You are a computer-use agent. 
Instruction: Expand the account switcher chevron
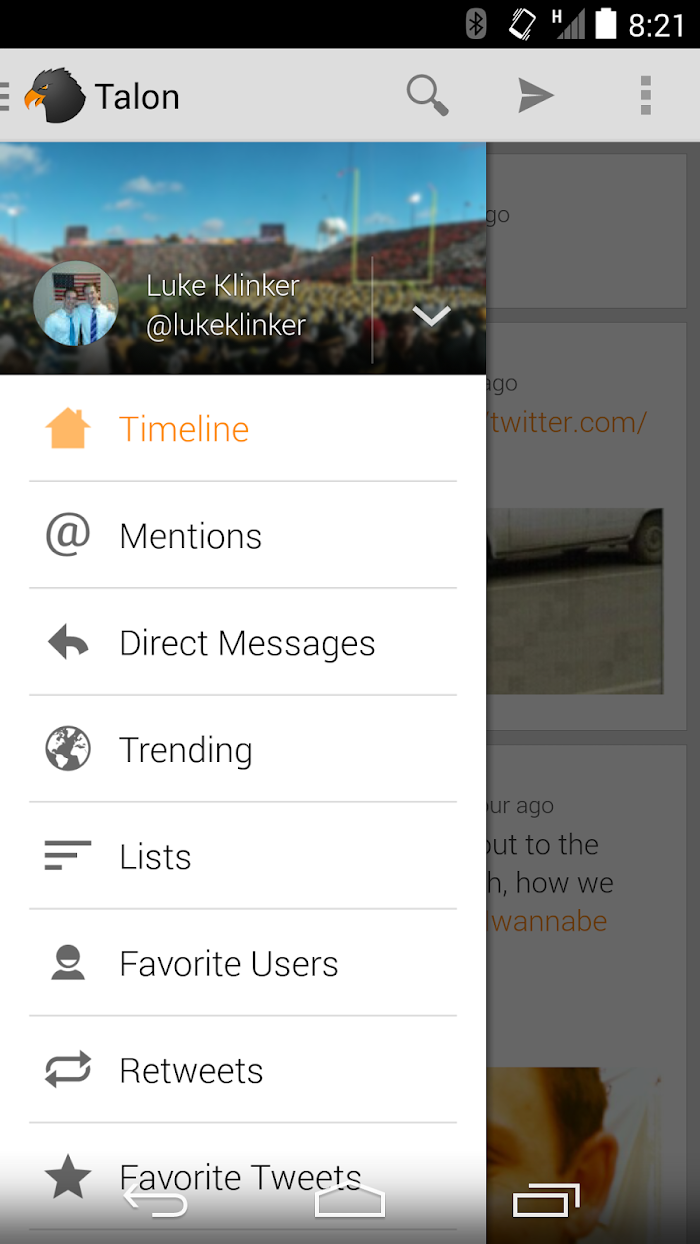coord(431,316)
